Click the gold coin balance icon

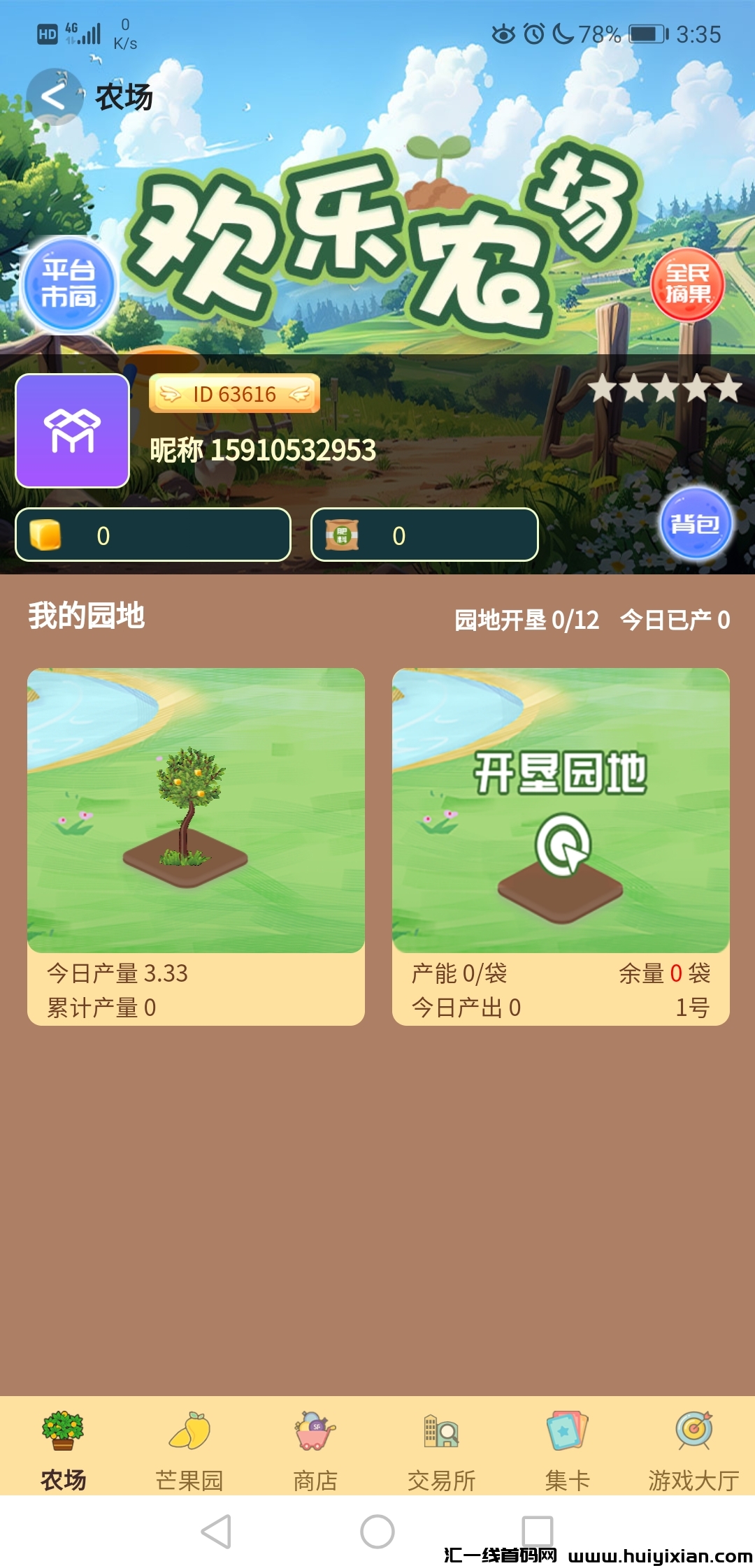[x=47, y=535]
